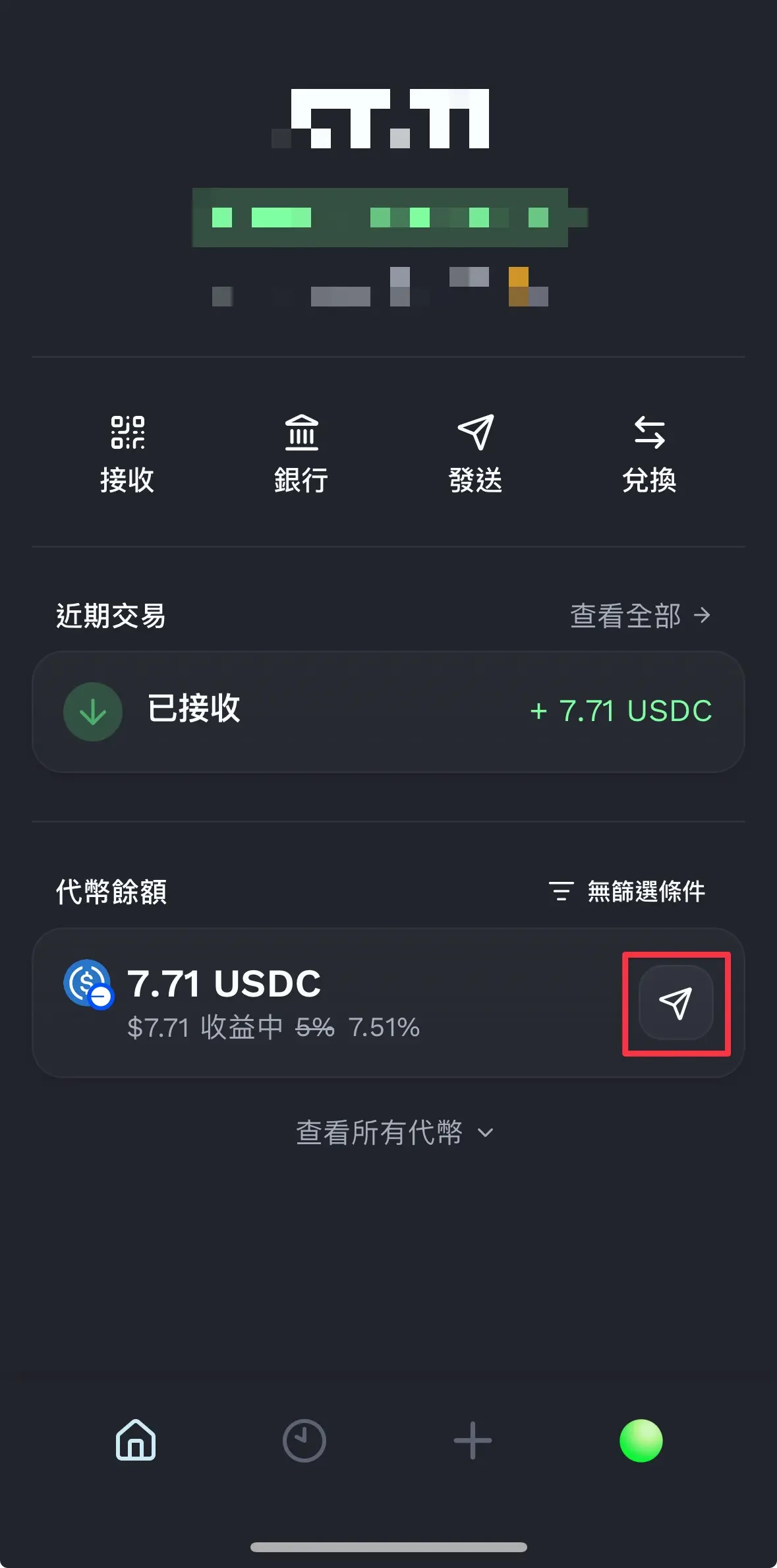
Task: Open the 無篩選條件 token filter
Action: (x=627, y=891)
